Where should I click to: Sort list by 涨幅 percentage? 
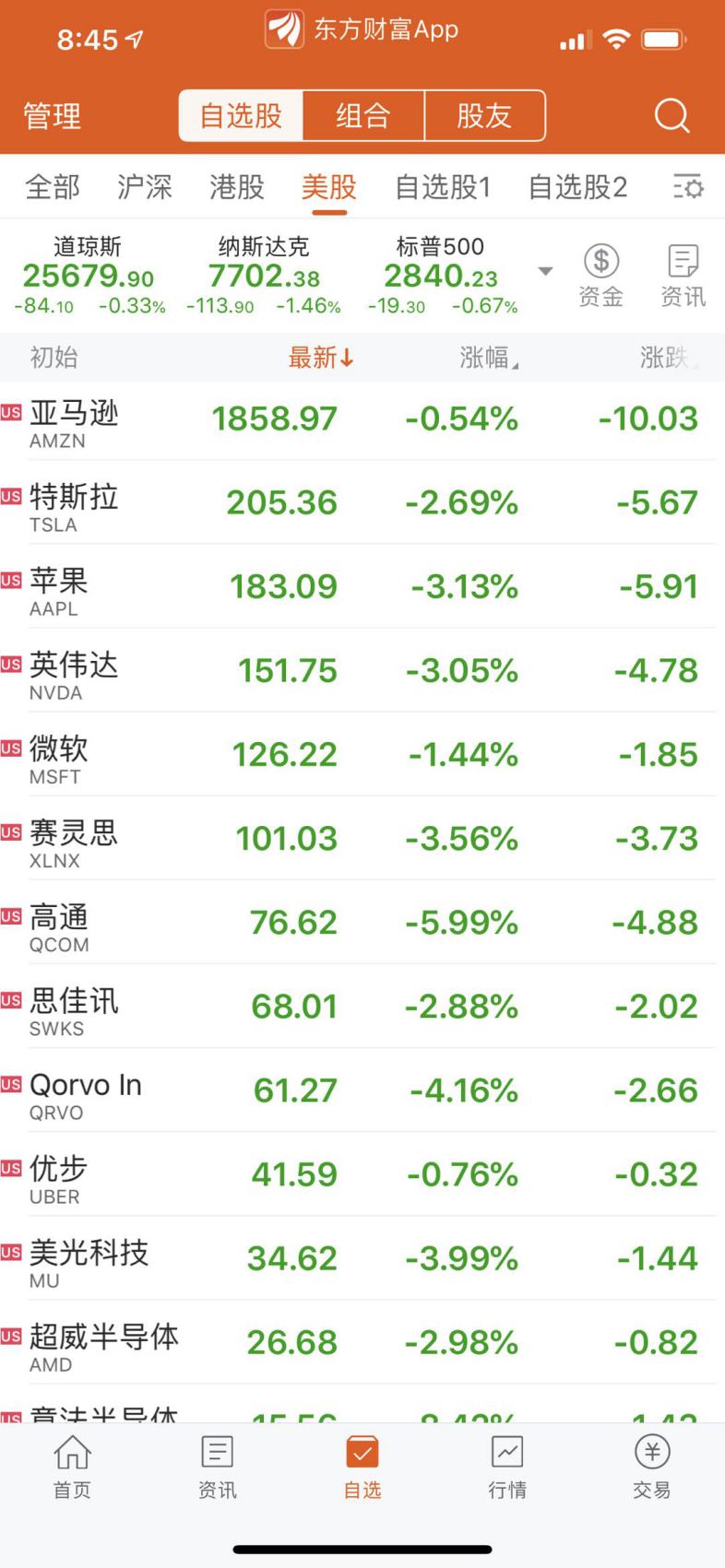tap(488, 358)
